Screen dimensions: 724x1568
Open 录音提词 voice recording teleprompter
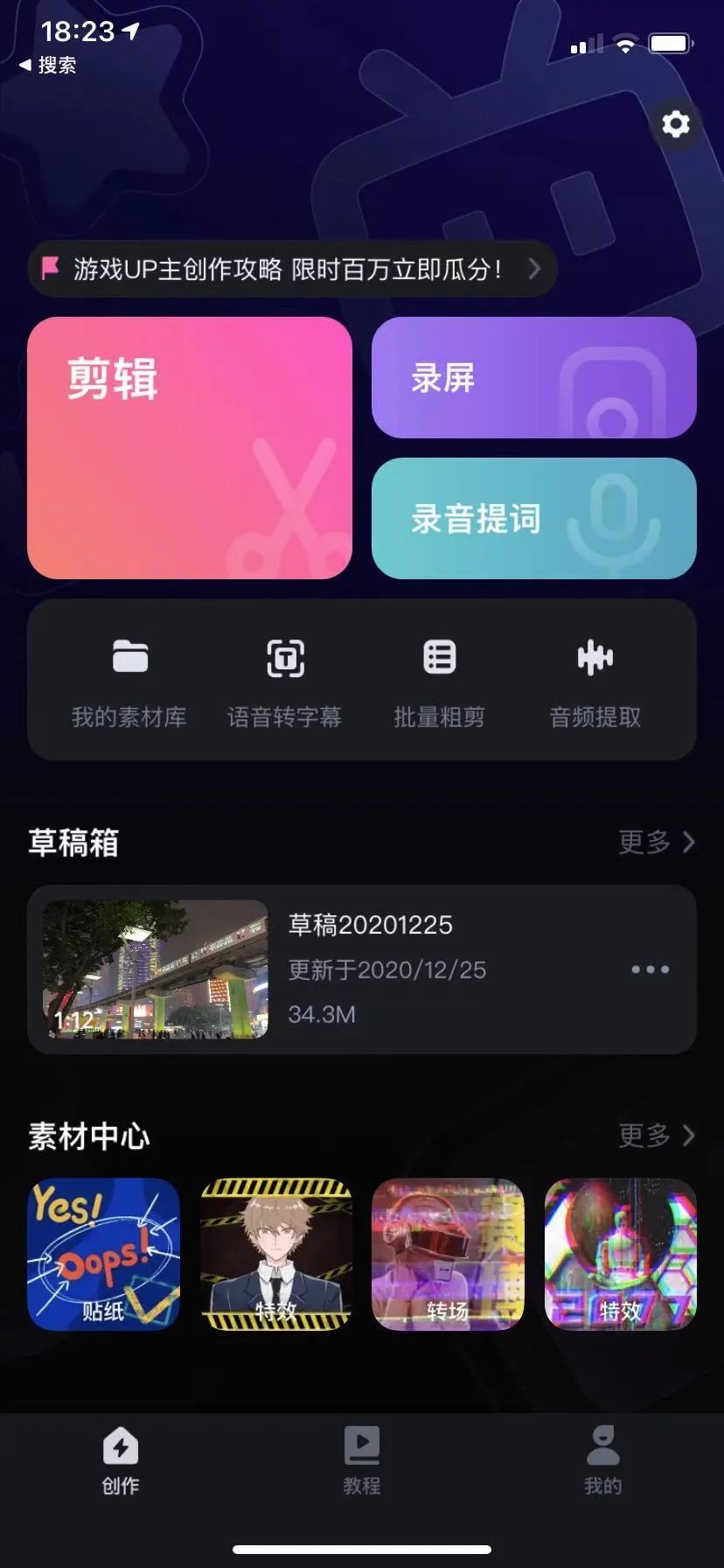(x=533, y=519)
